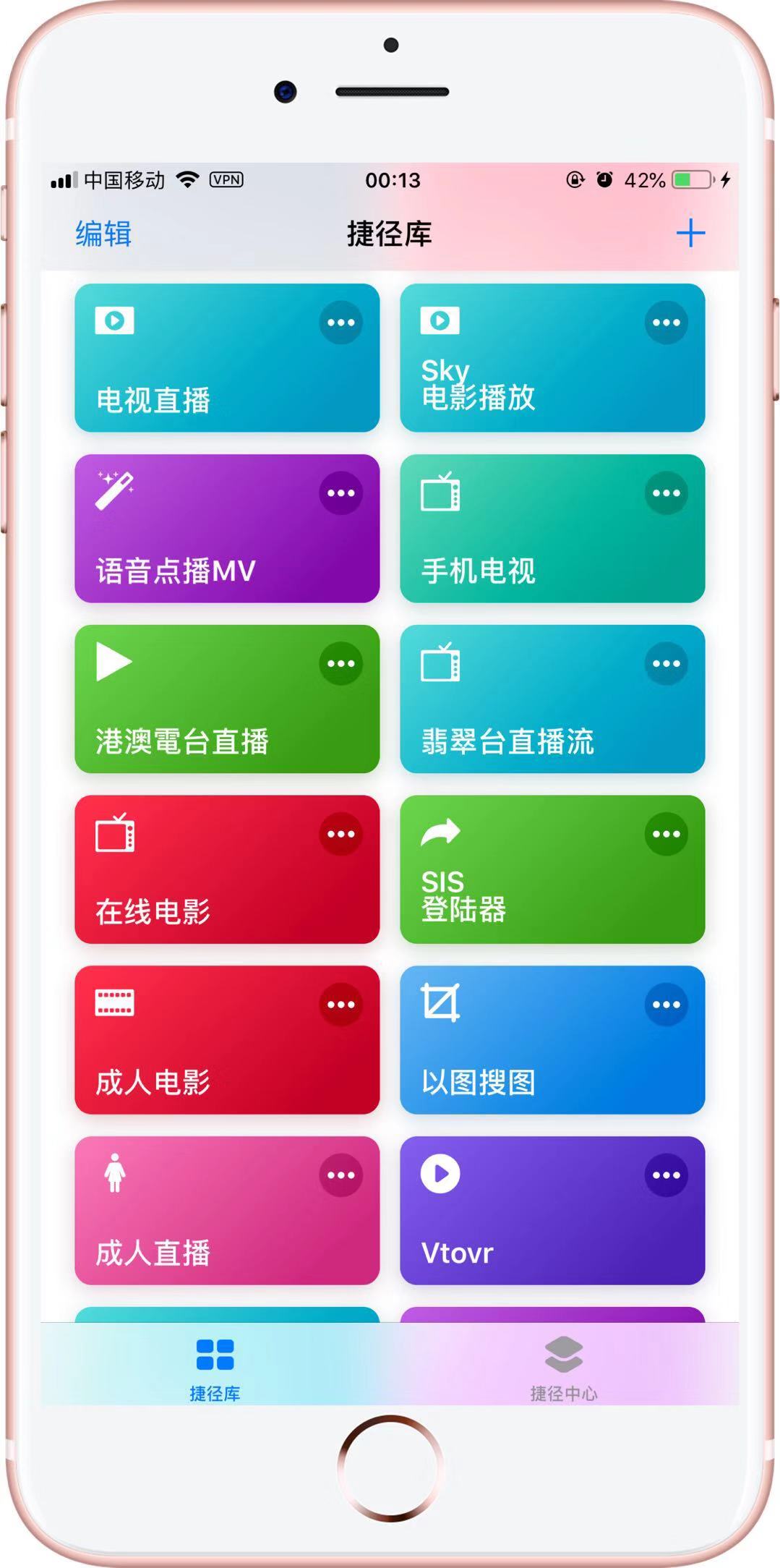Open more options for Vtovr

pyautogui.click(x=666, y=1175)
